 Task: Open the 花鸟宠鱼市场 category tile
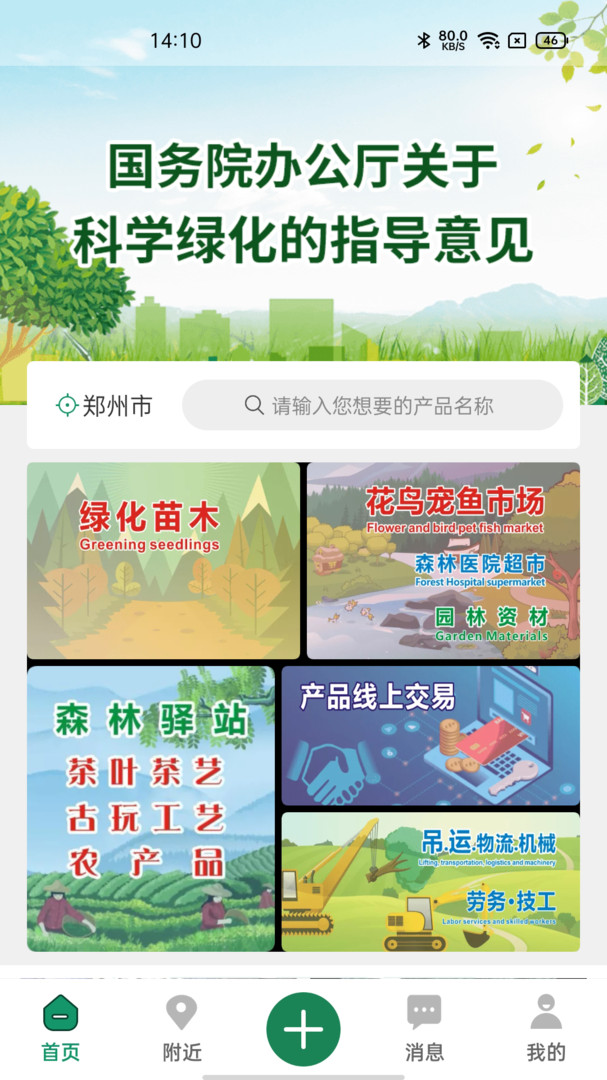(x=443, y=560)
